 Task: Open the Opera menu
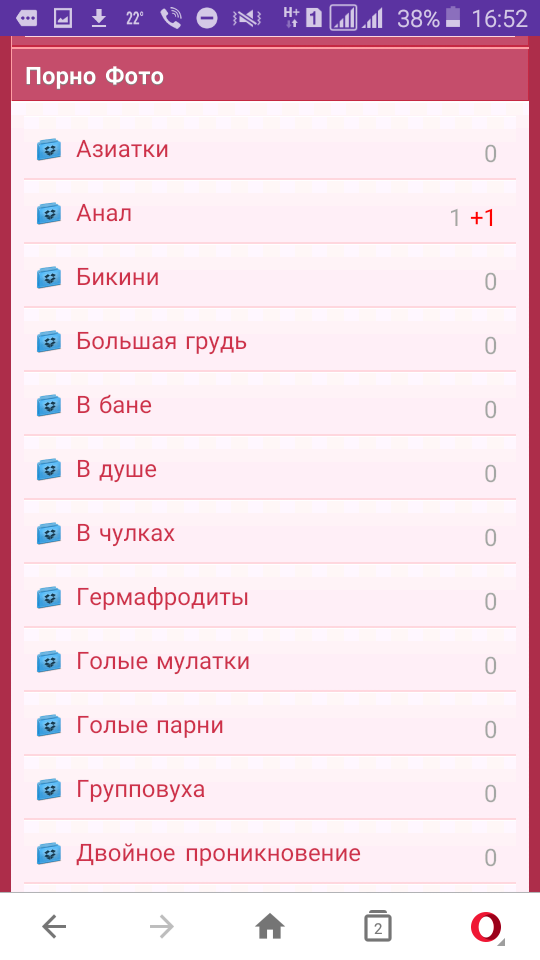(487, 928)
